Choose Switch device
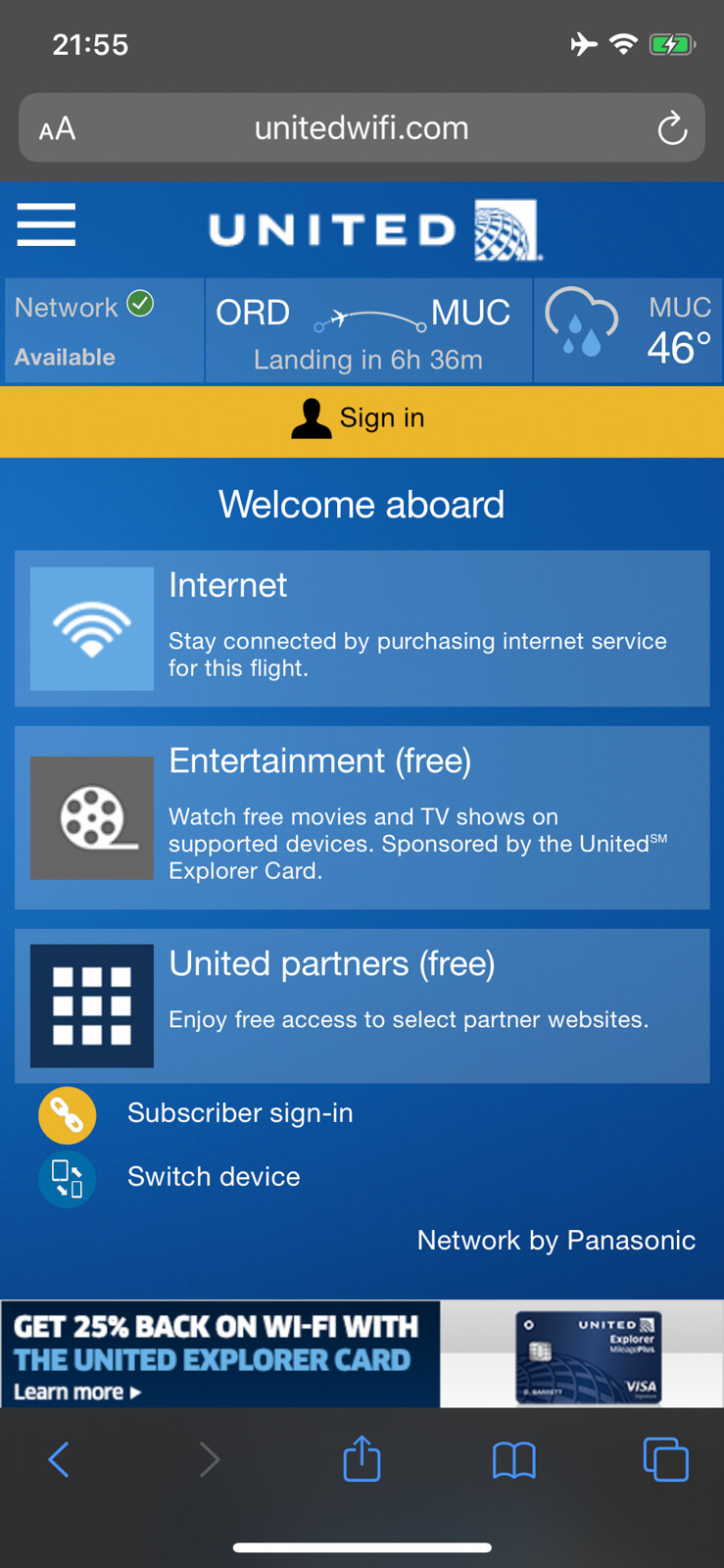Image resolution: width=724 pixels, height=1568 pixels. pos(169,1177)
